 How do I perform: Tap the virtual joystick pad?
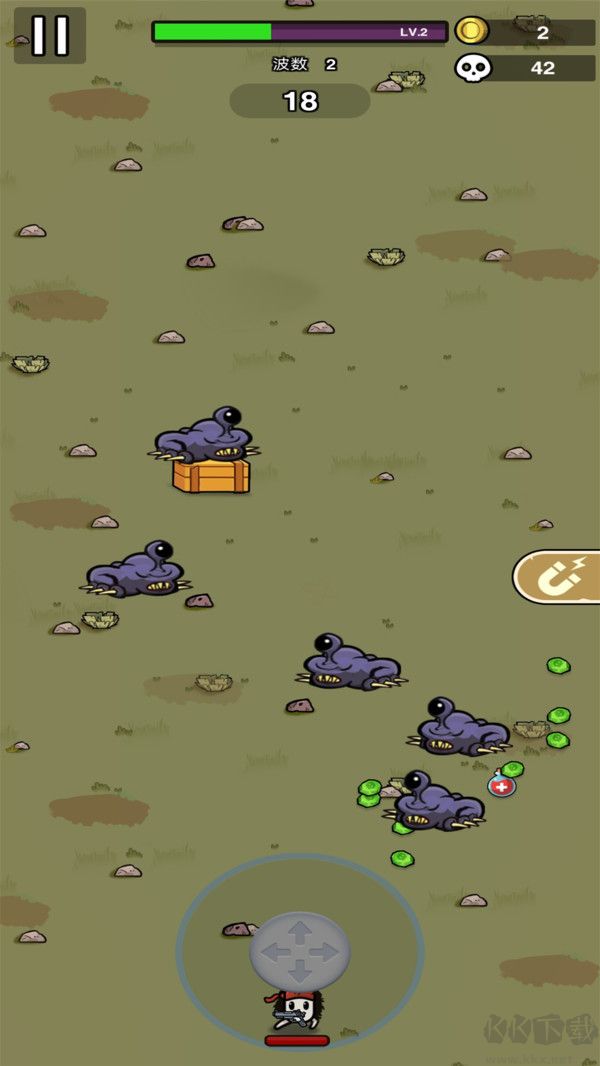click(x=300, y=951)
